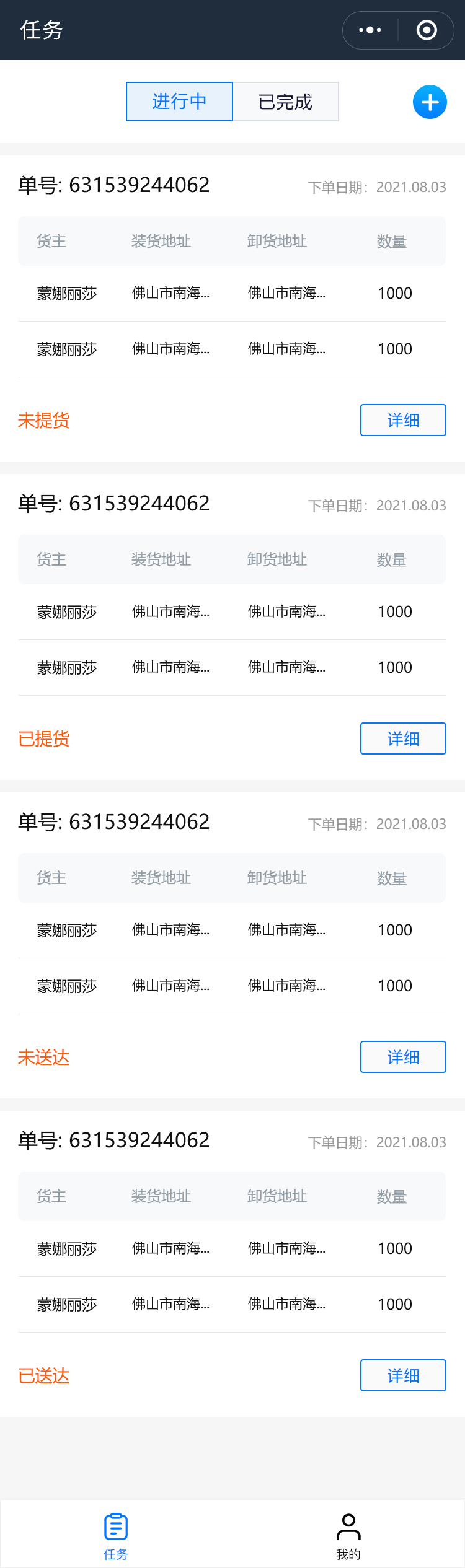Open 详细 for the 未提货 order
The image size is (465, 1568).
point(403,420)
